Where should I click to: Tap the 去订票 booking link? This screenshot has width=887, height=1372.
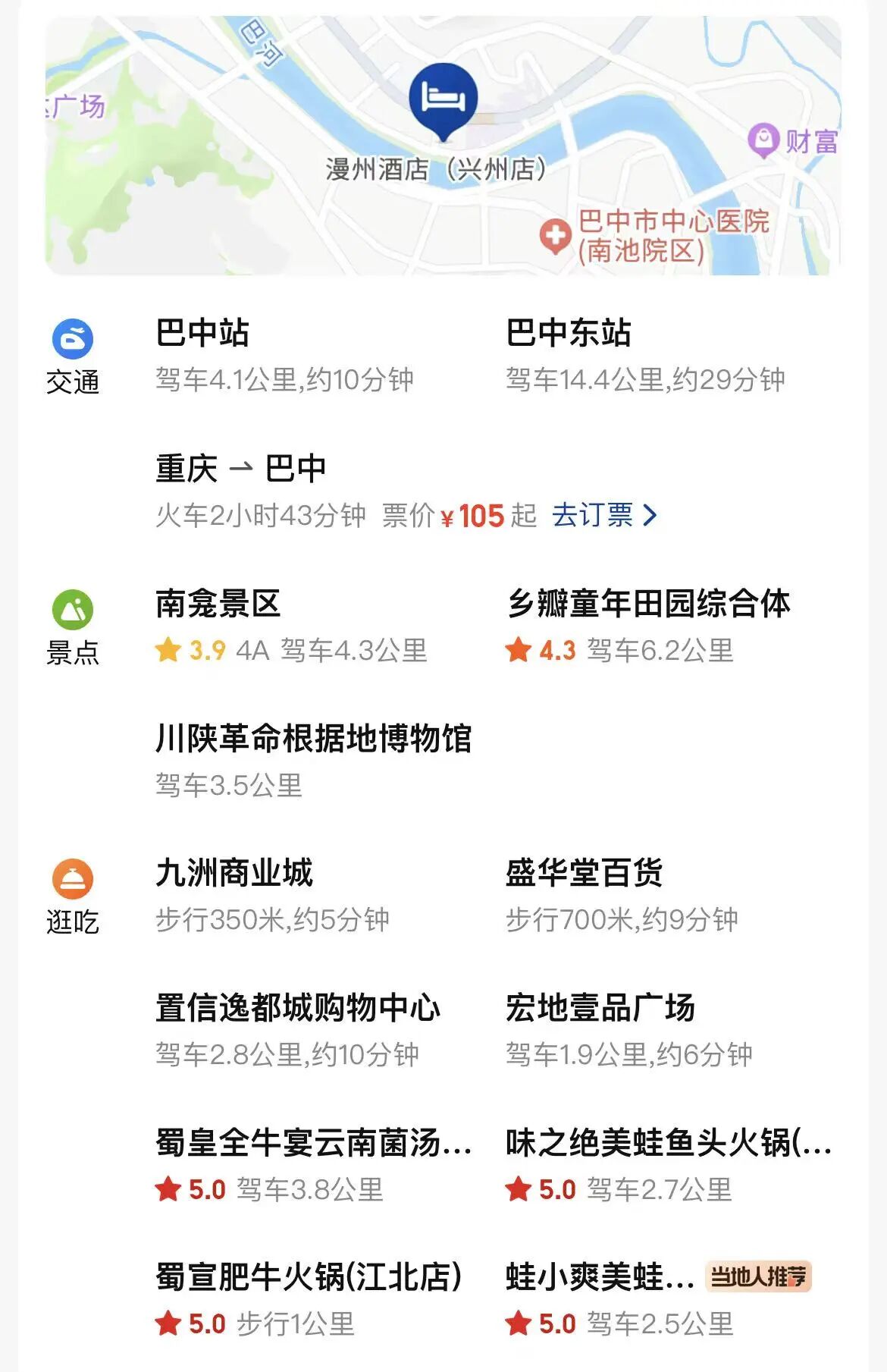(603, 516)
